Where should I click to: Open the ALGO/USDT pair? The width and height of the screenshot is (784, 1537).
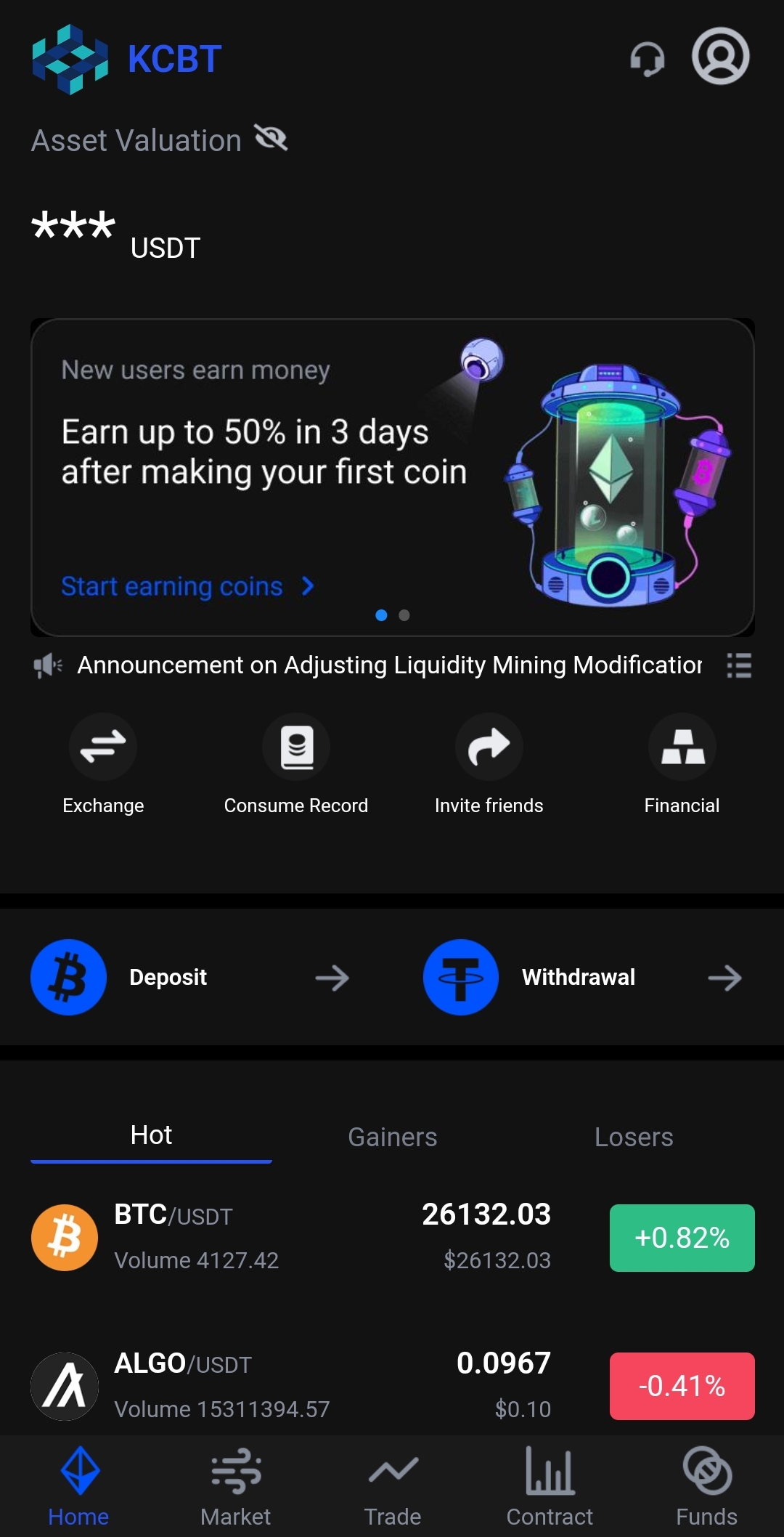click(x=290, y=1385)
